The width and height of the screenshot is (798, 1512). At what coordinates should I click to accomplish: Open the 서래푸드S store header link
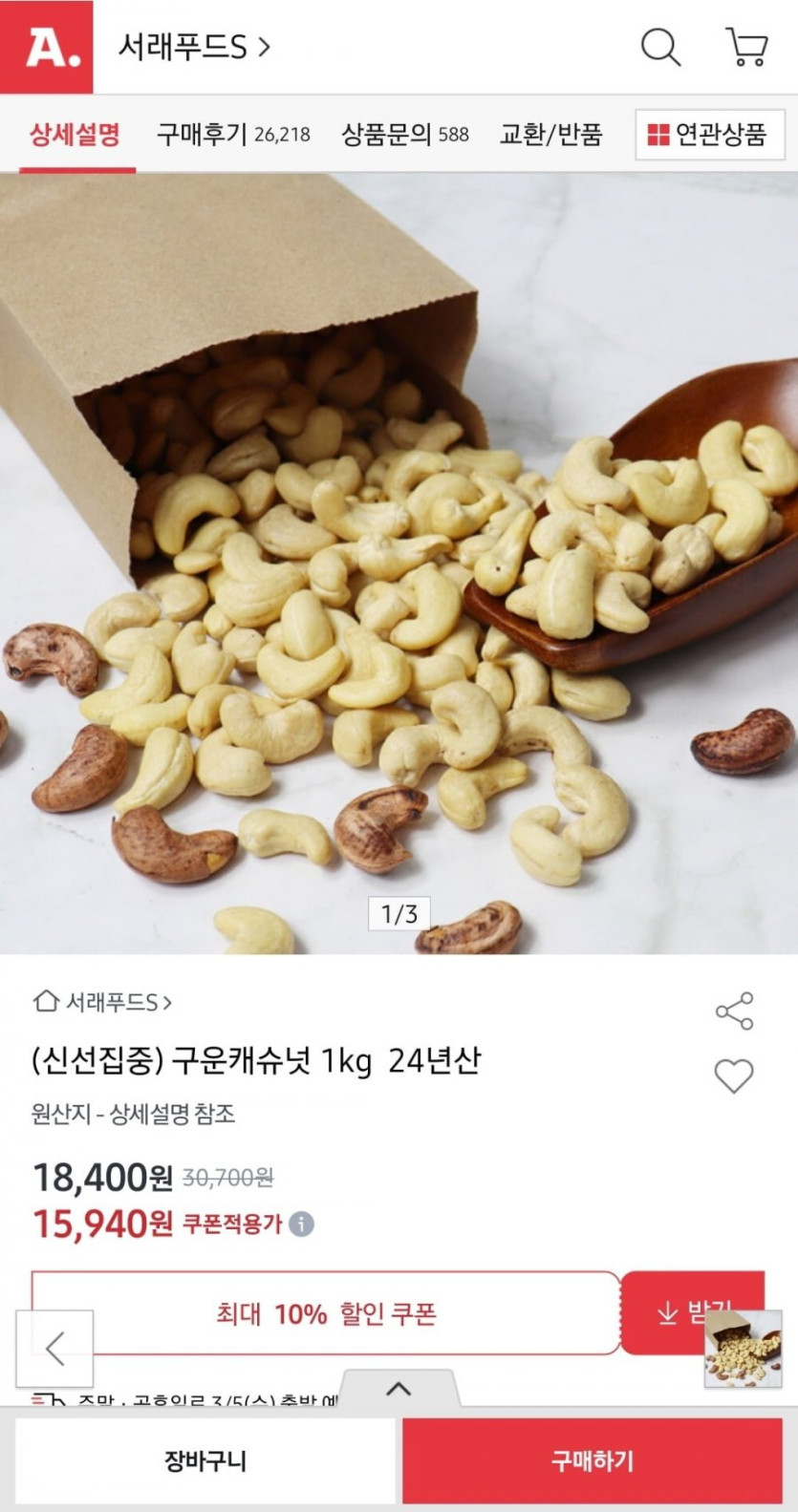[x=194, y=46]
